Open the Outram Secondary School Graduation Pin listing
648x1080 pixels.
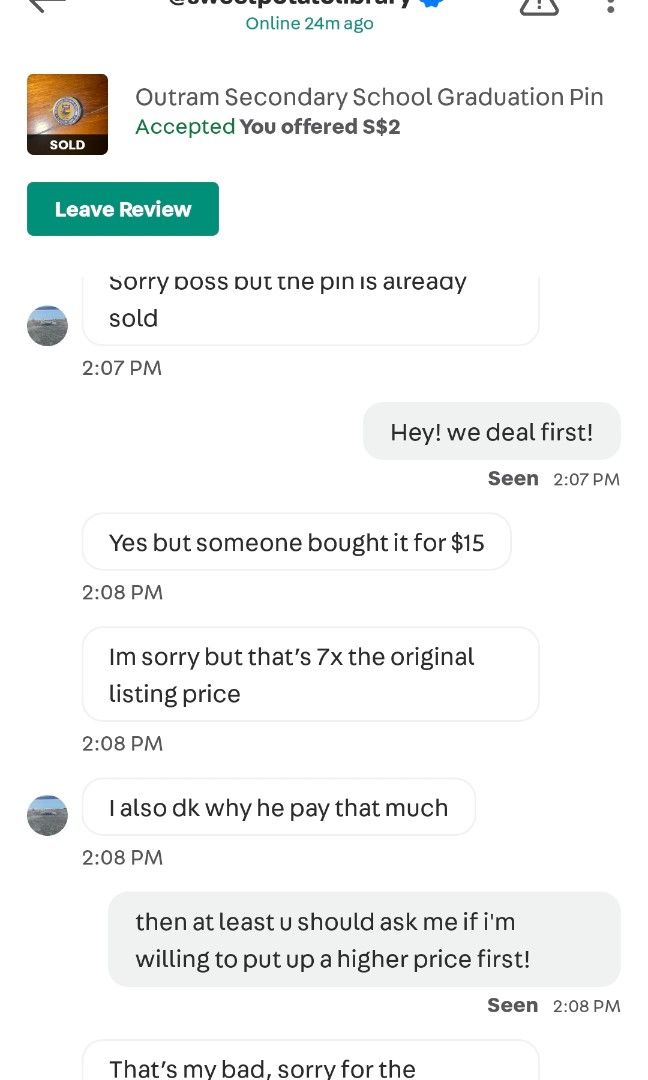click(369, 97)
